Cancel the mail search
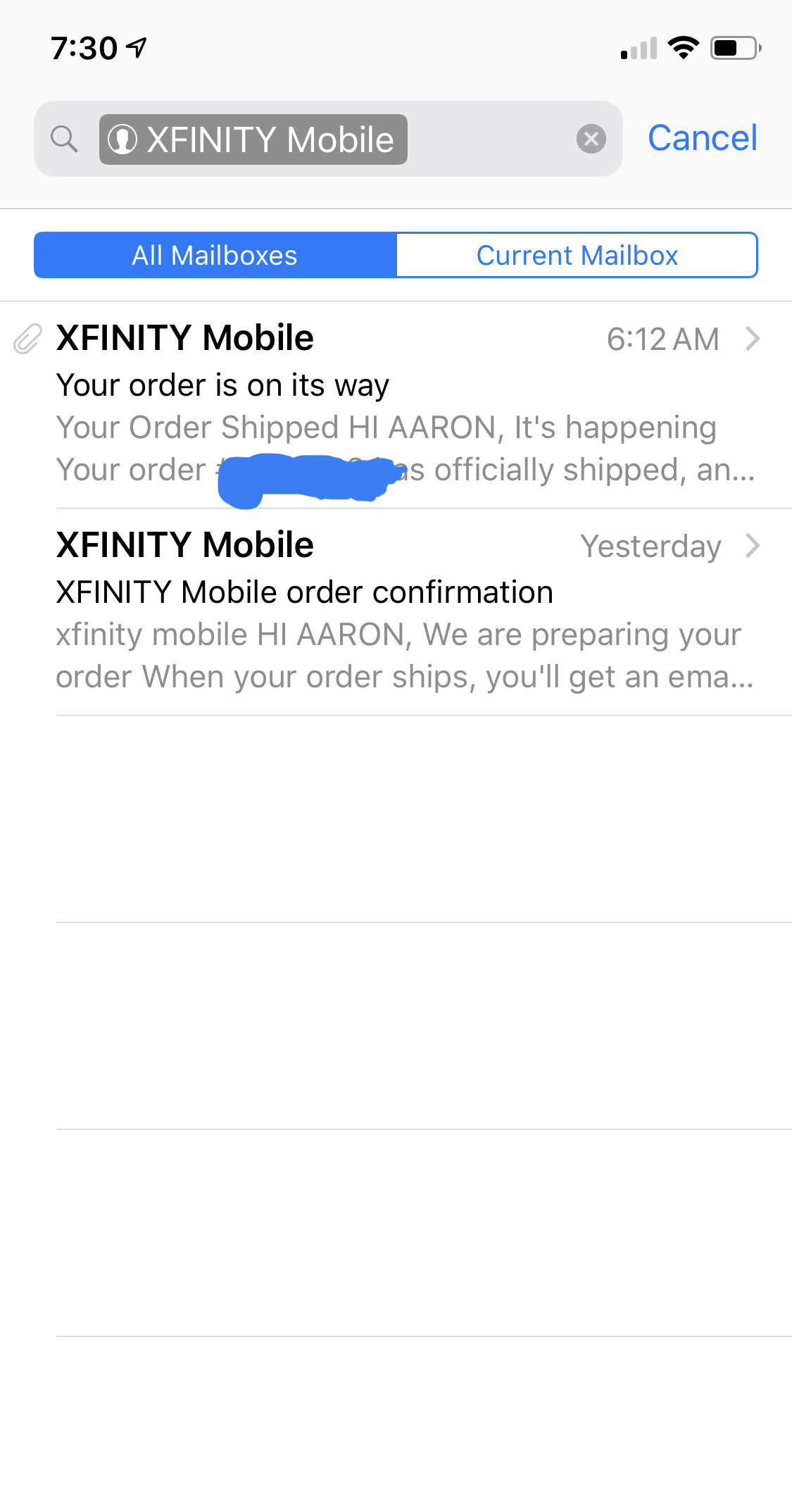792x1512 pixels. pos(702,138)
